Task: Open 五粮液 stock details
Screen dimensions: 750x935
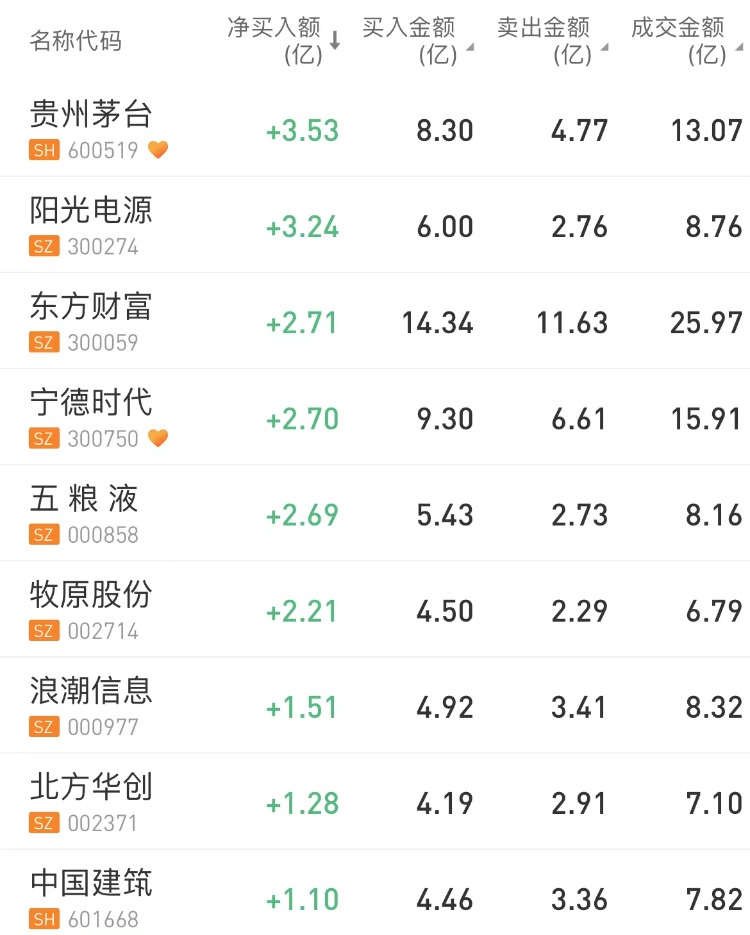Action: (x=85, y=498)
